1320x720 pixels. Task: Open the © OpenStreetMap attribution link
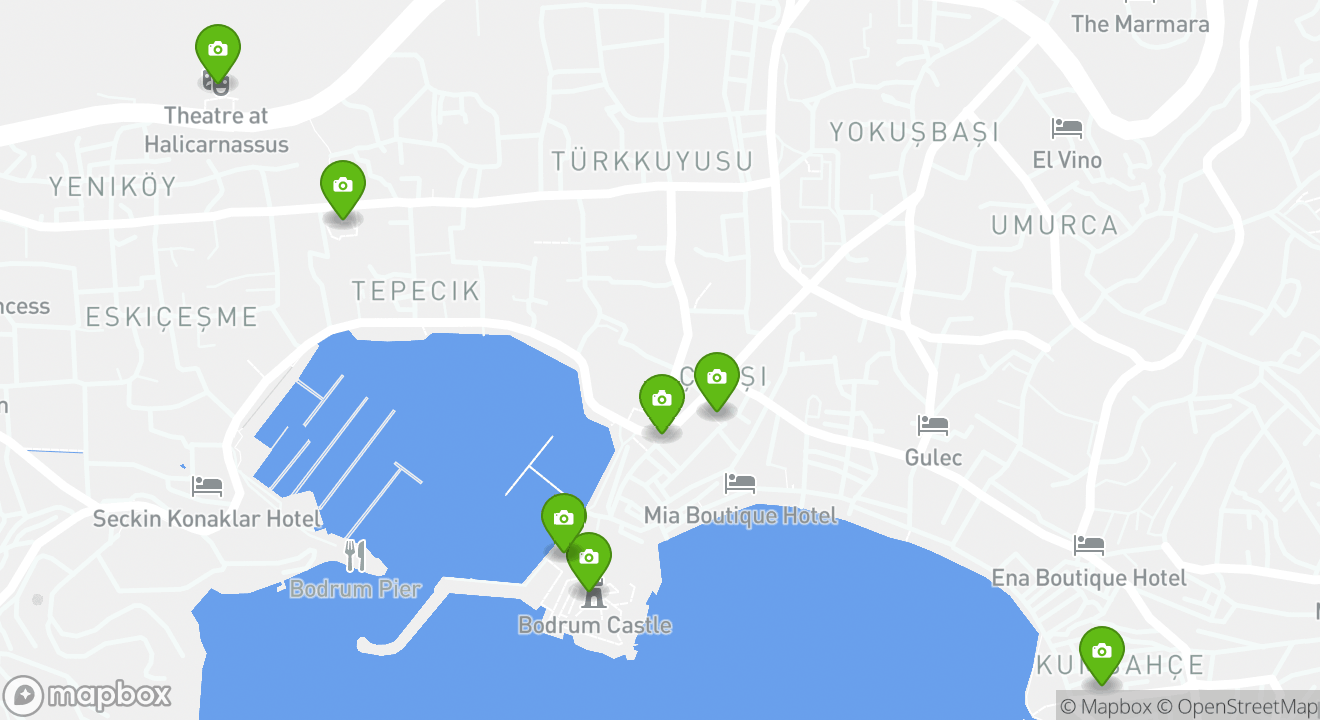coord(1240,707)
